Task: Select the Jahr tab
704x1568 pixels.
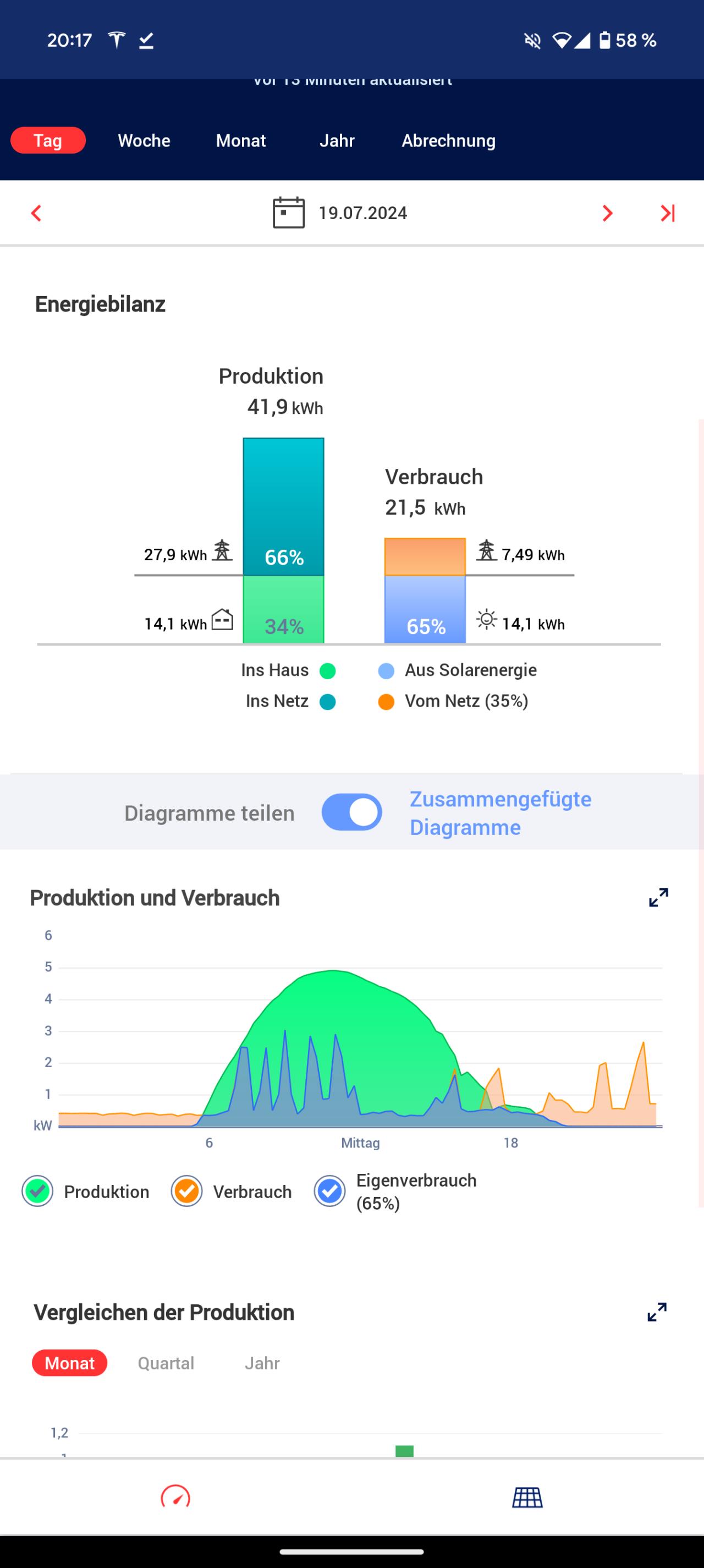Action: [x=337, y=140]
